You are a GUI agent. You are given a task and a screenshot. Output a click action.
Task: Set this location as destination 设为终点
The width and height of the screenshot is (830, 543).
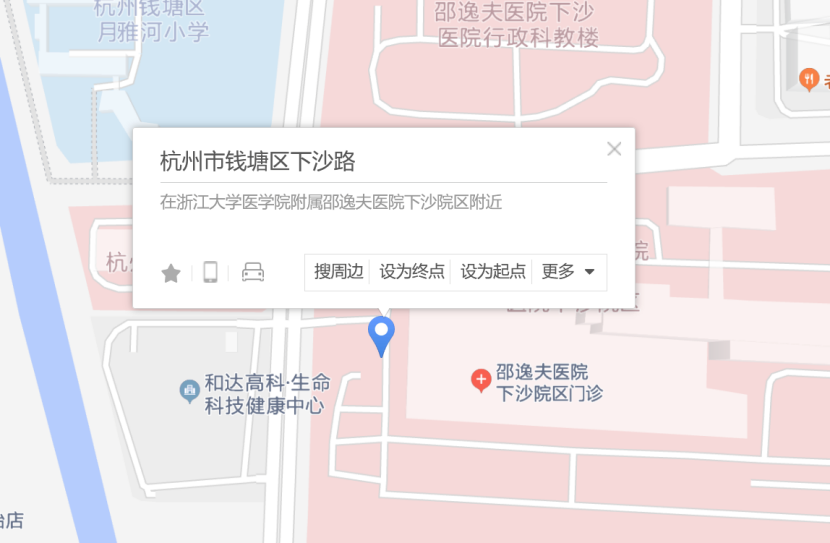pyautogui.click(x=412, y=272)
